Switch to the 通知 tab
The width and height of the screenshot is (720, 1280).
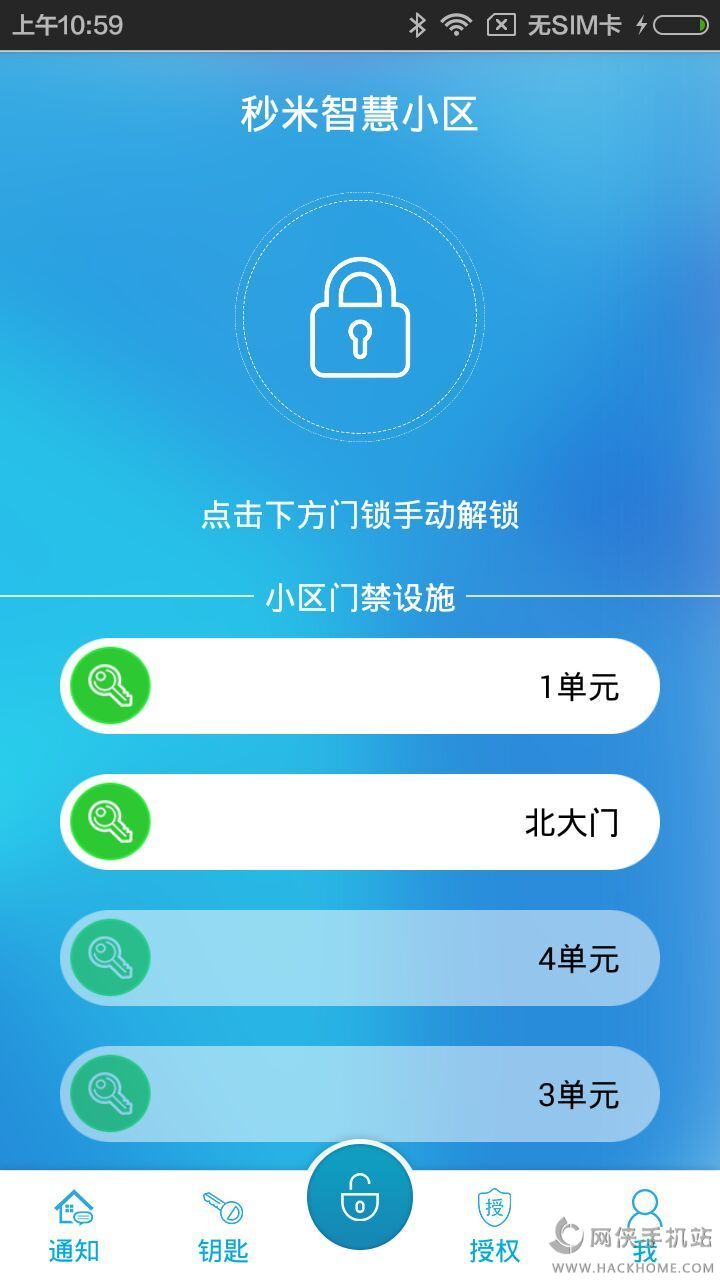click(73, 1226)
